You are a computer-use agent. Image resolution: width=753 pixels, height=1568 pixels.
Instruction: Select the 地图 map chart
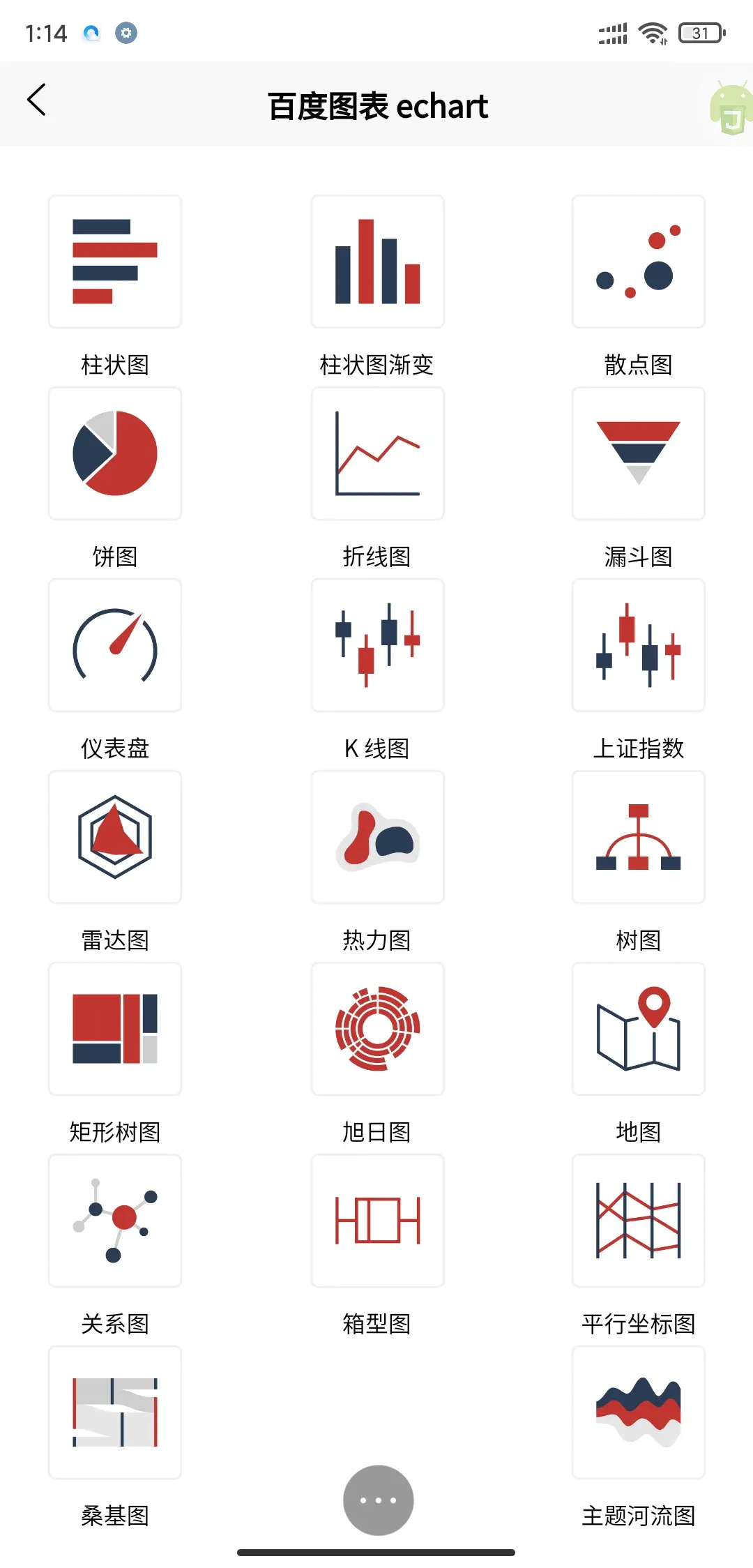[x=638, y=1029]
